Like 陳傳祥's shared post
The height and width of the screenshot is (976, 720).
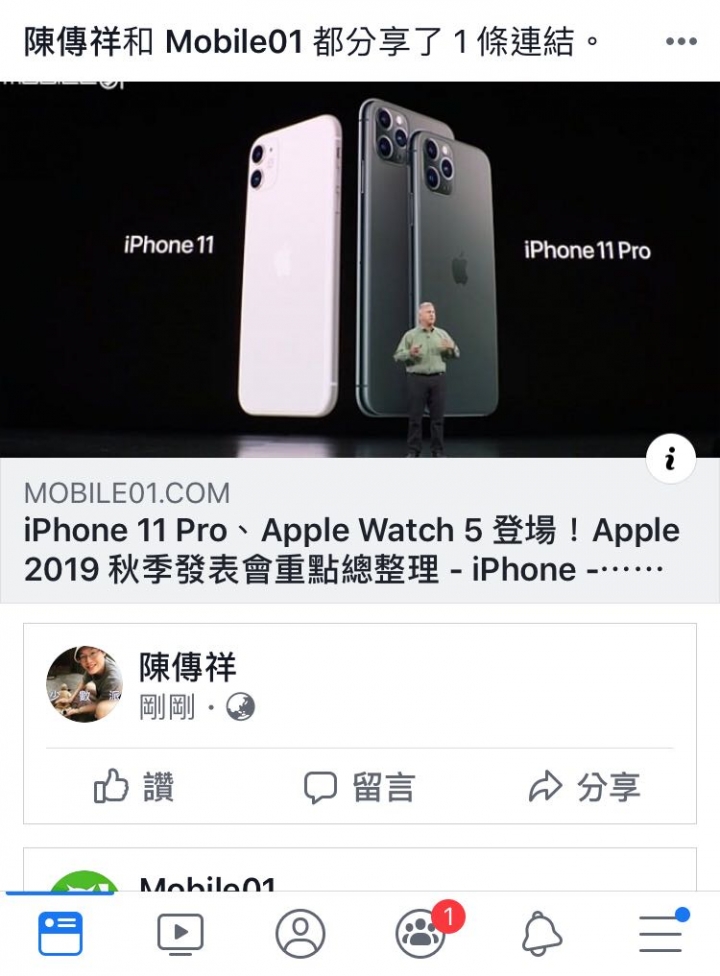click(x=134, y=787)
